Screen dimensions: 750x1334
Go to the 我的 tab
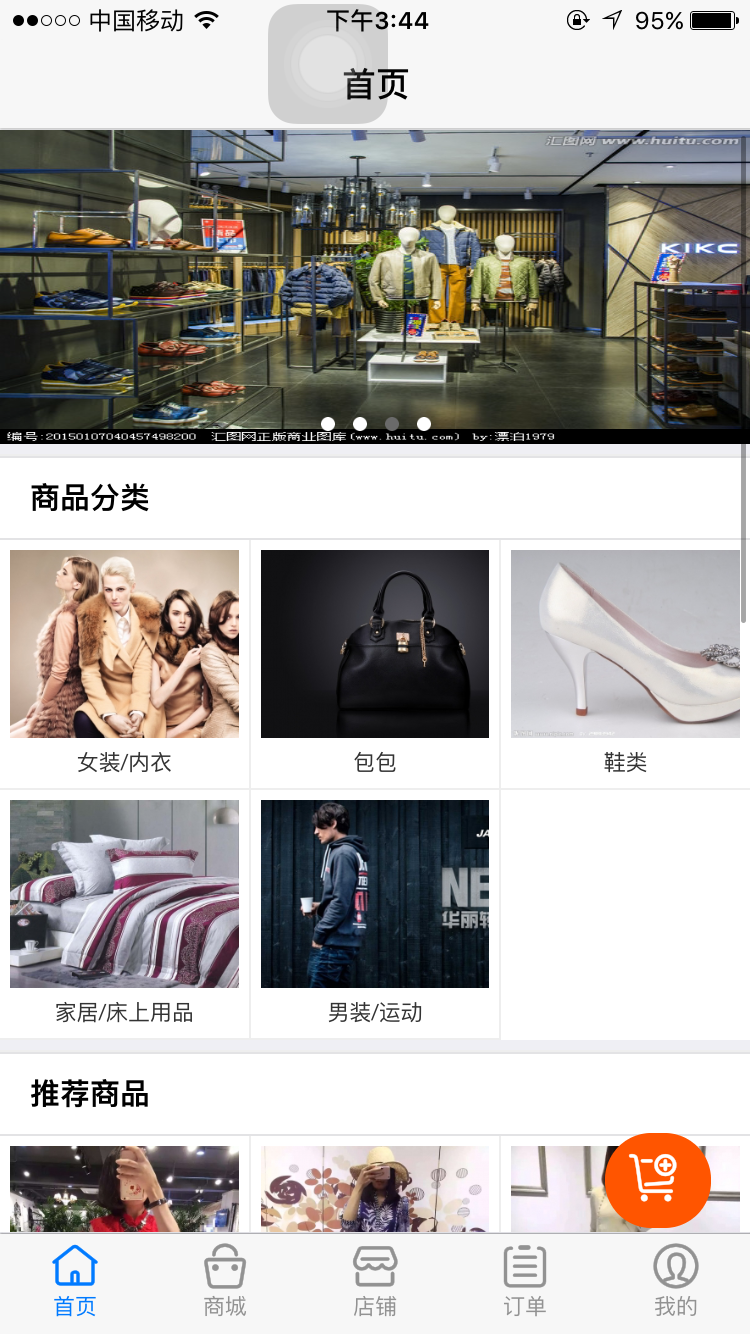pyautogui.click(x=675, y=1282)
